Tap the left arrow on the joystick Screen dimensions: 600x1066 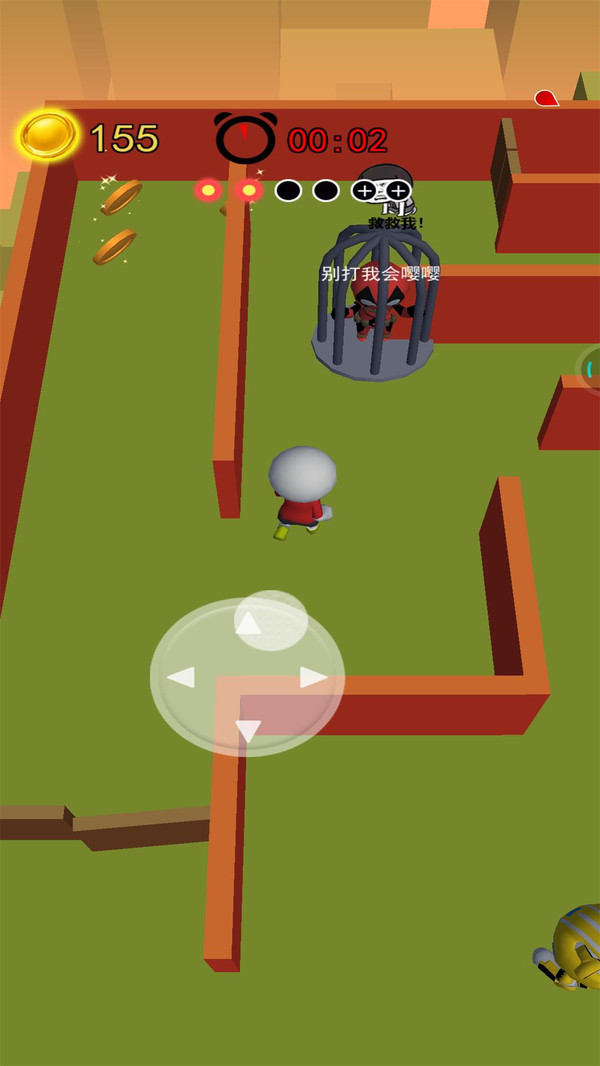pyautogui.click(x=181, y=678)
